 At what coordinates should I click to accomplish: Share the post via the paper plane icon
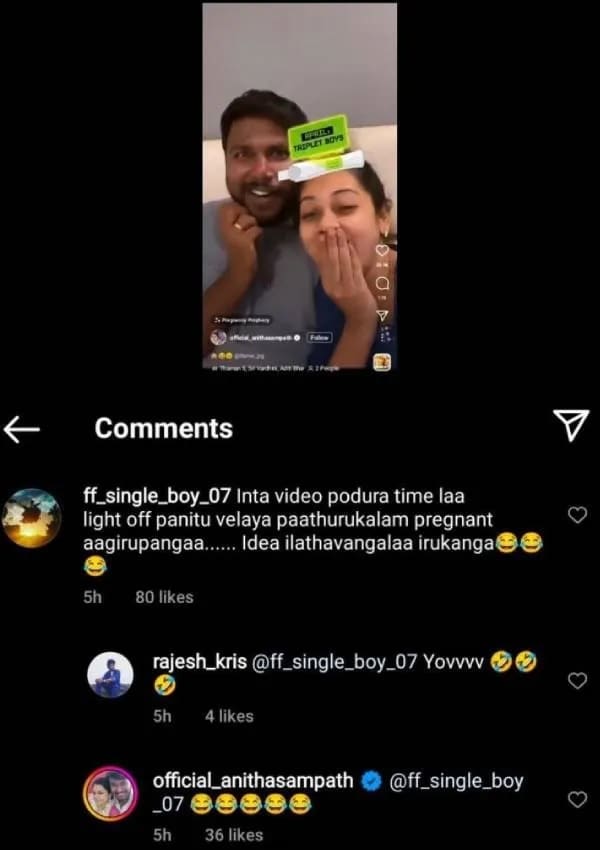coord(570,426)
